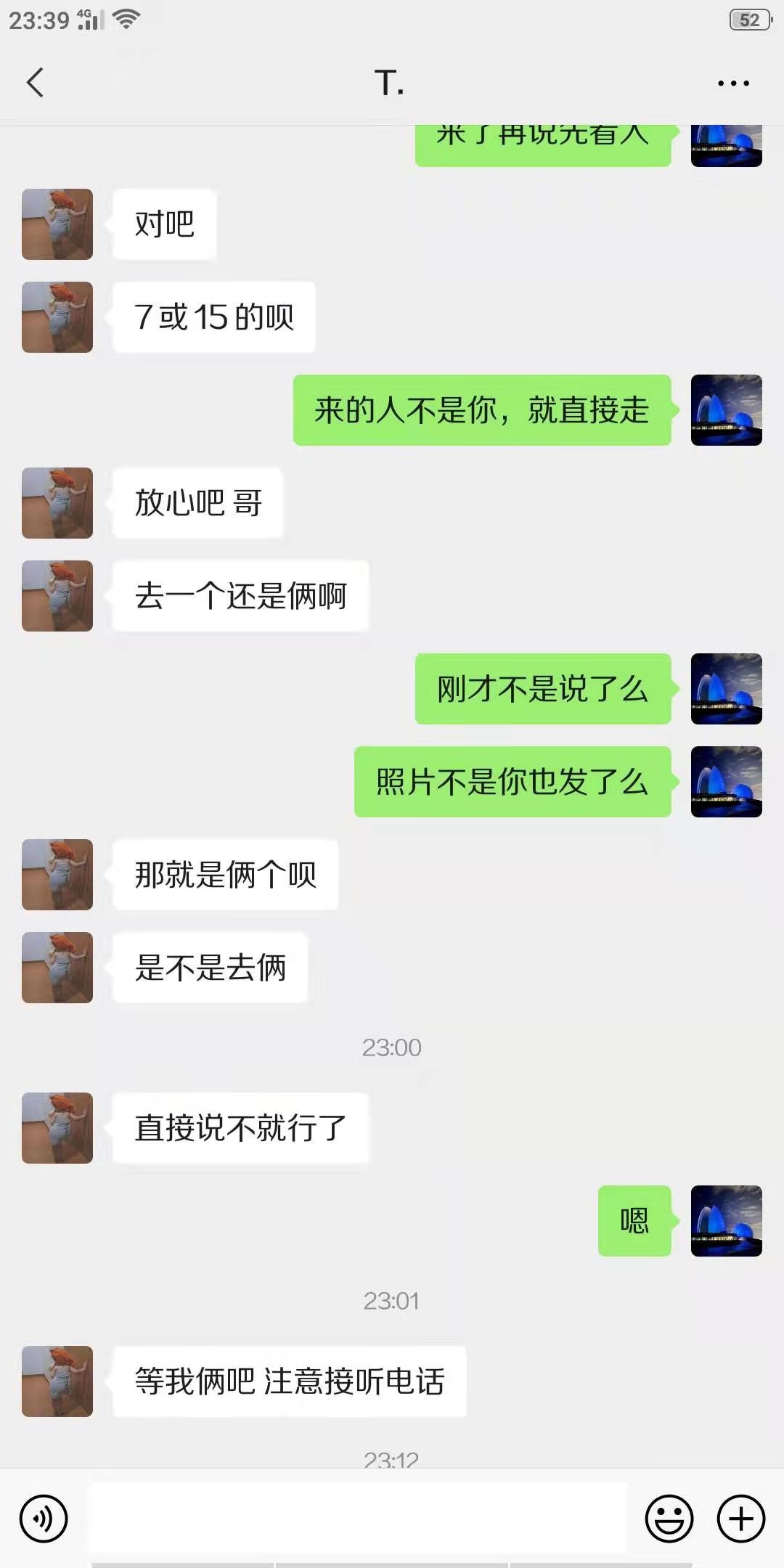Select the message 直接说不就行了
The height and width of the screenshot is (1568, 784).
241,1127
